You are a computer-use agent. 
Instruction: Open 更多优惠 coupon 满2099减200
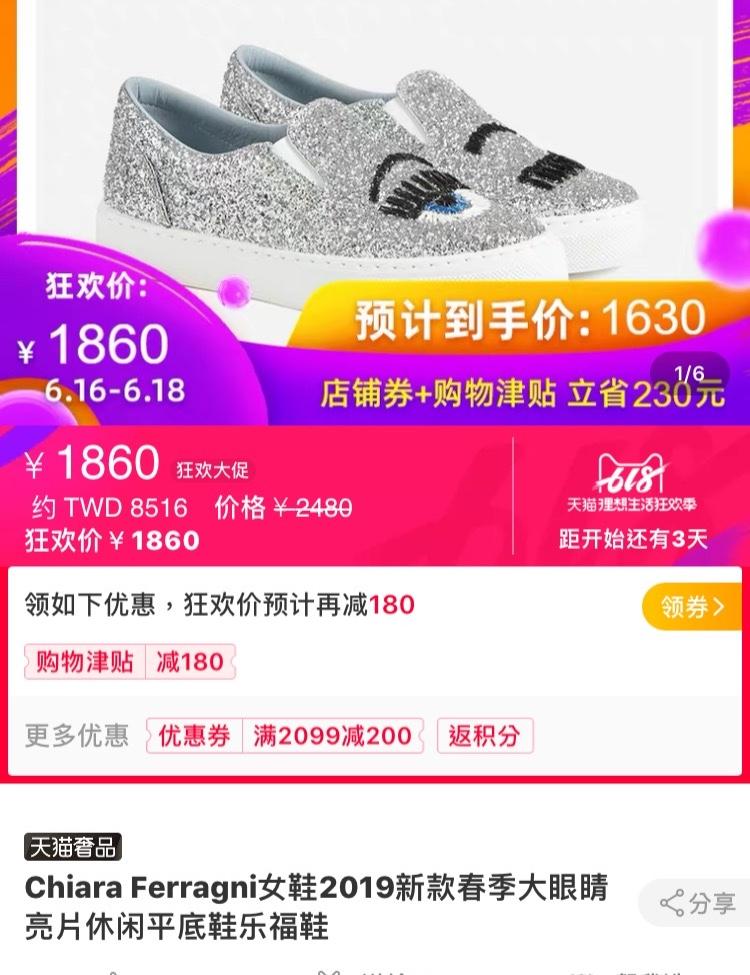pos(284,736)
